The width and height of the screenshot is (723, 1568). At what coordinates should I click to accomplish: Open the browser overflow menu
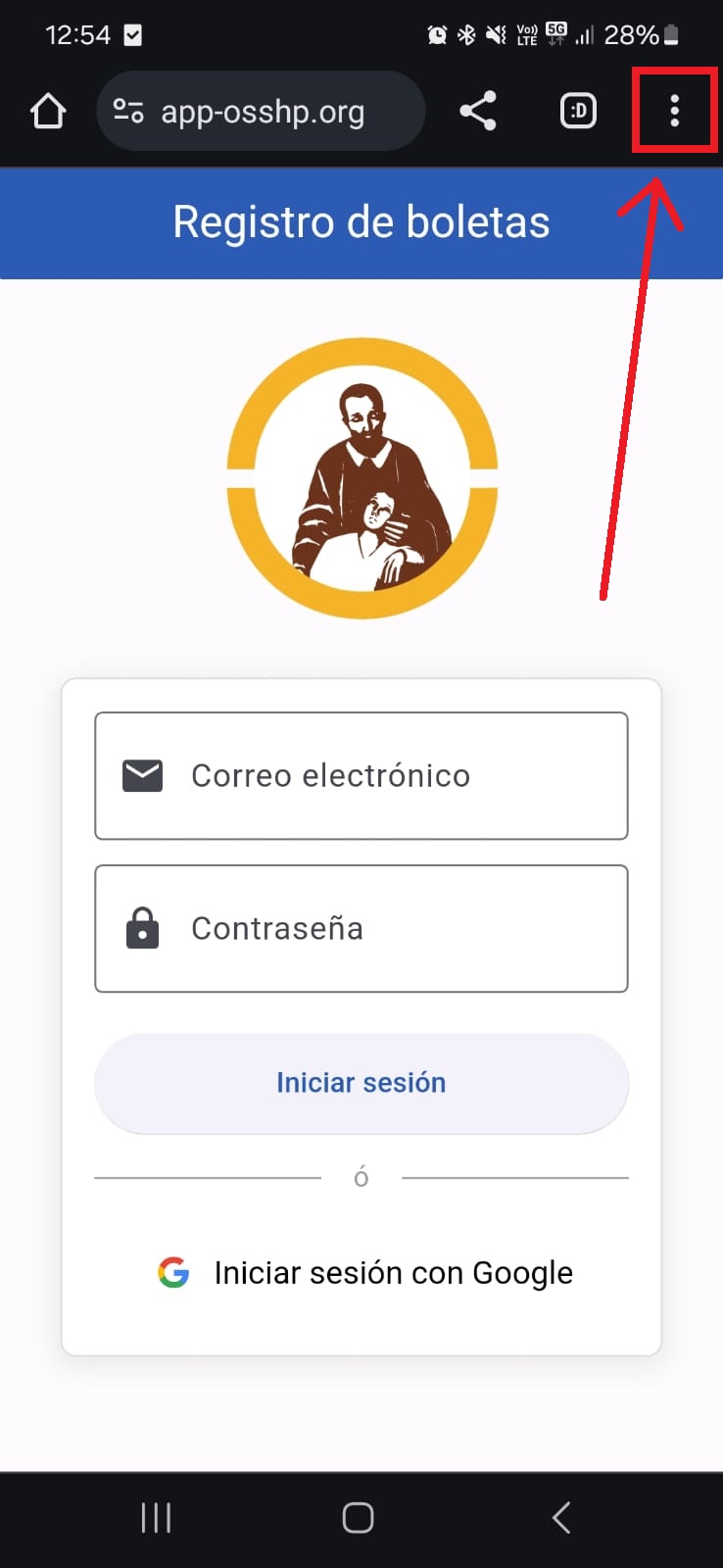point(674,111)
